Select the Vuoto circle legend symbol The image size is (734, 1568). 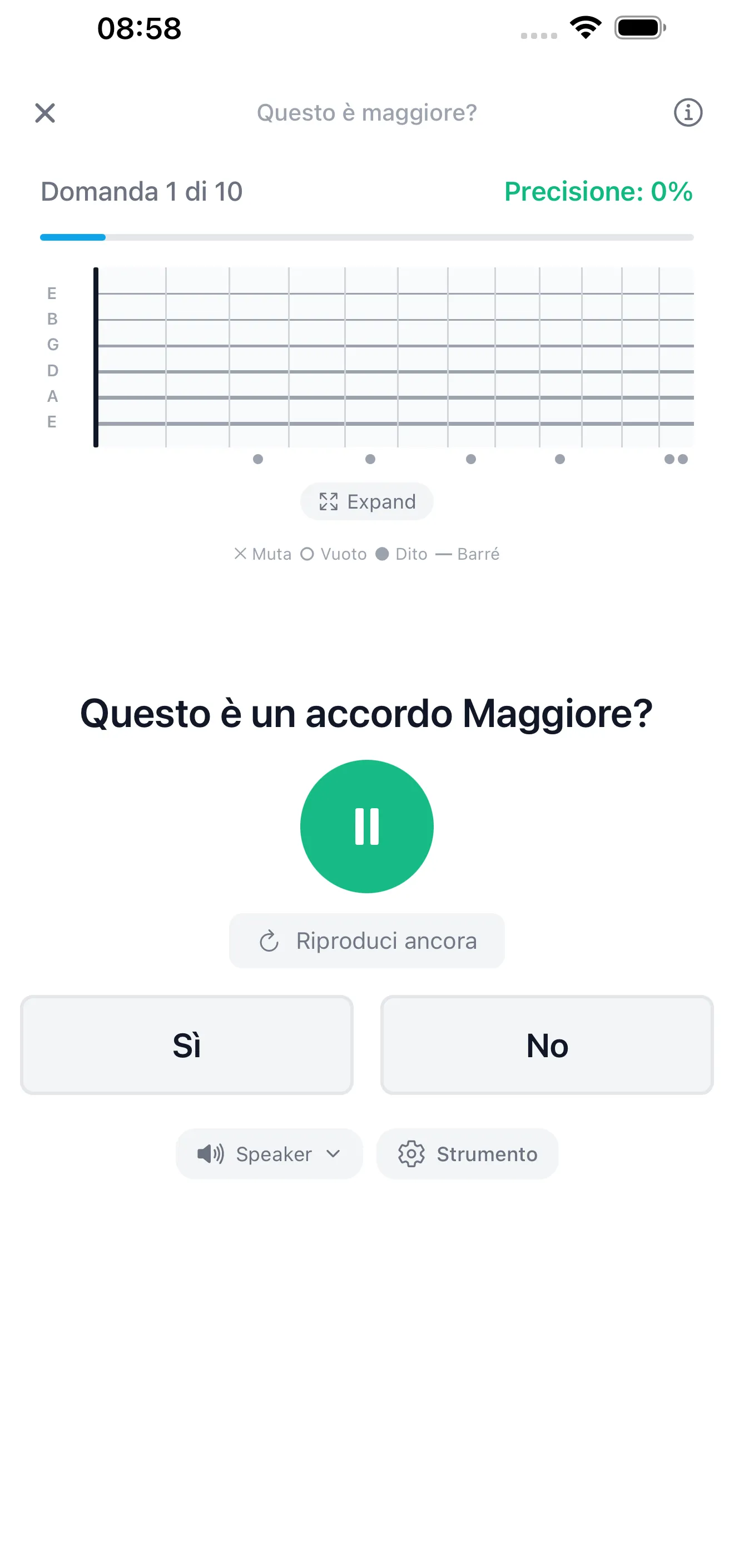308,554
